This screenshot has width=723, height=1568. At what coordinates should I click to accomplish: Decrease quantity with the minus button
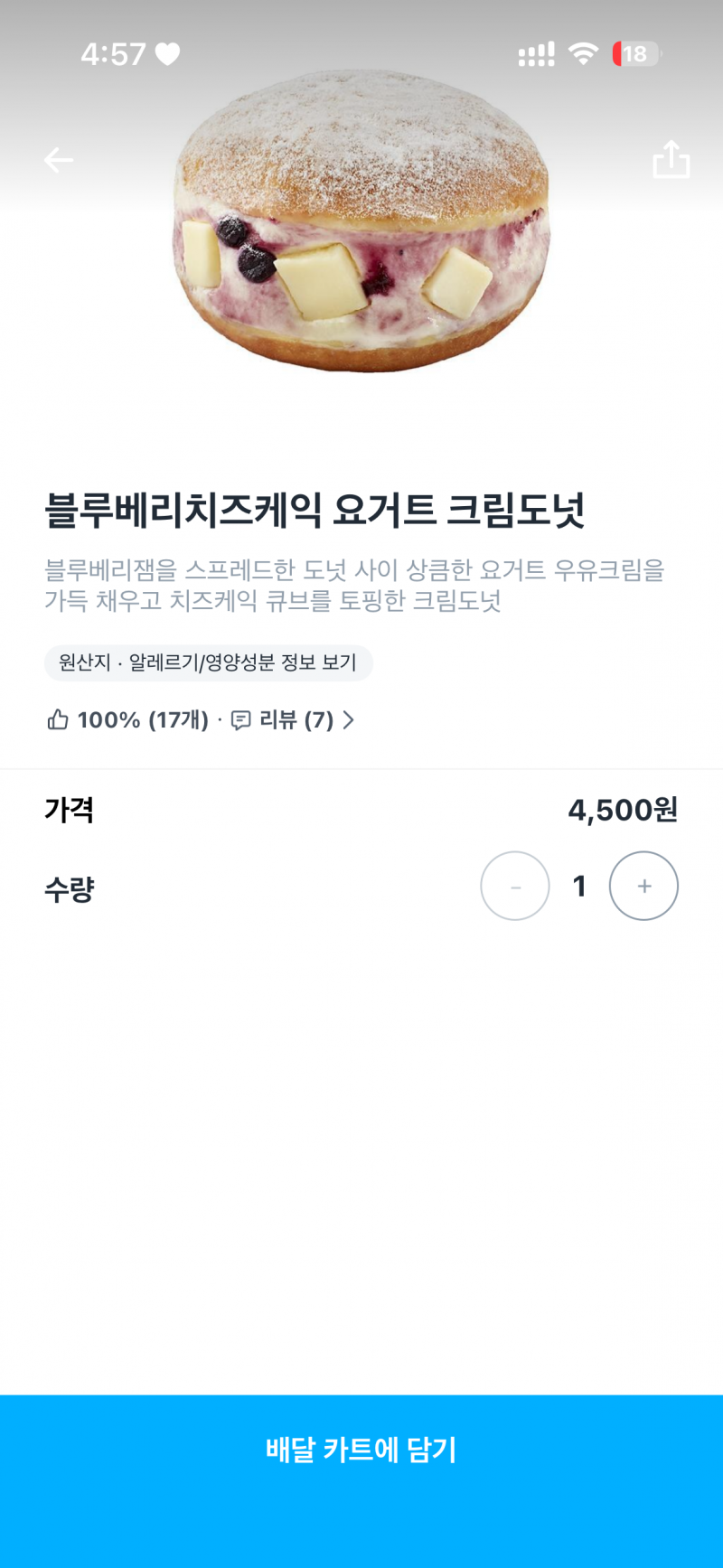point(515,886)
